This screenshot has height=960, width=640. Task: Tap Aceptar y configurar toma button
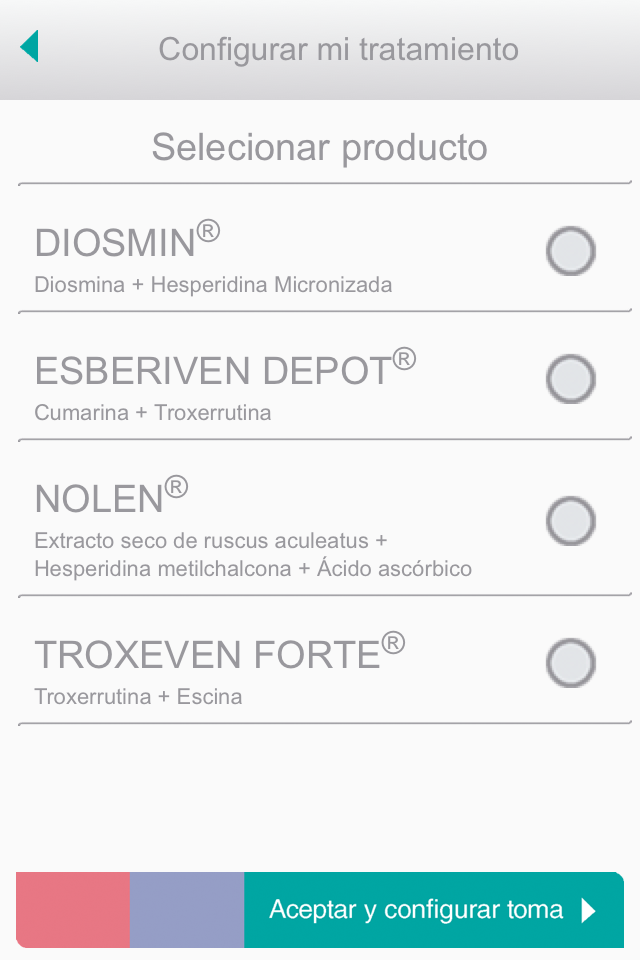[x=433, y=910]
